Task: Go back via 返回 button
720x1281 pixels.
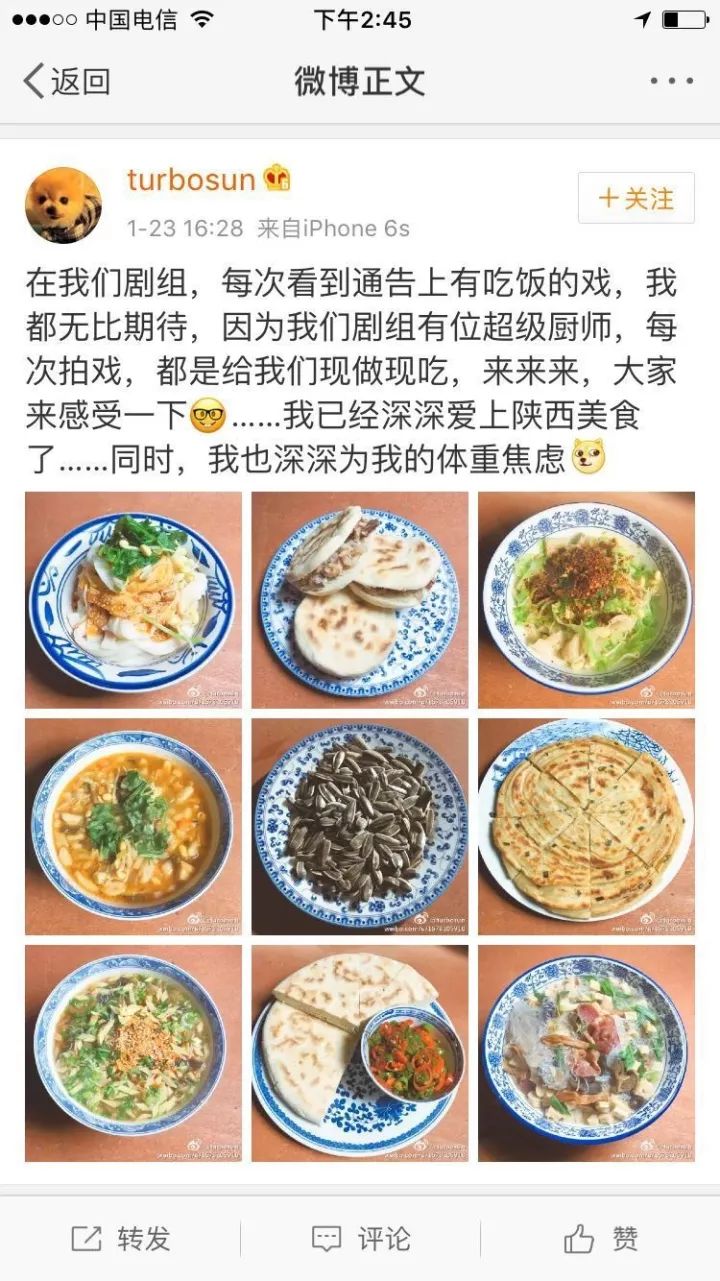Action: click(66, 81)
